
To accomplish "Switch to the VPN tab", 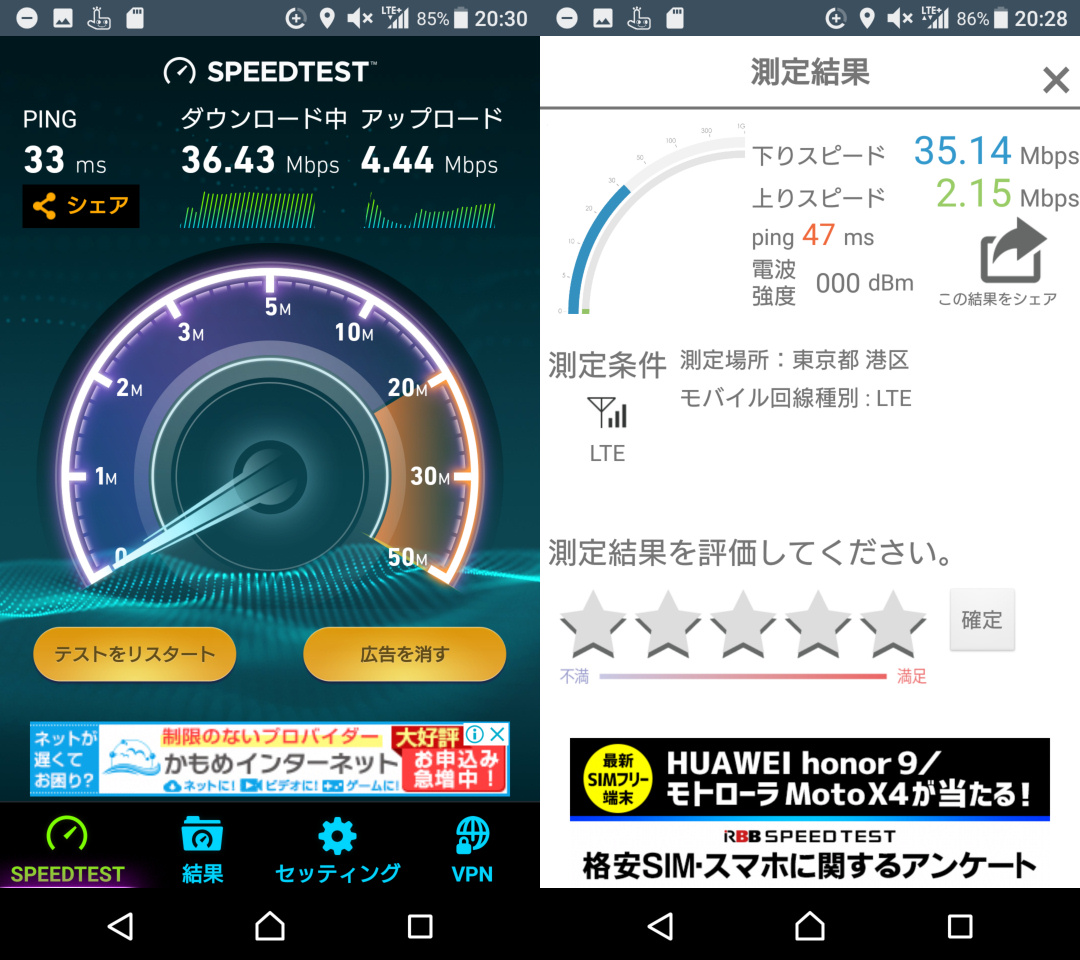I will click(472, 850).
